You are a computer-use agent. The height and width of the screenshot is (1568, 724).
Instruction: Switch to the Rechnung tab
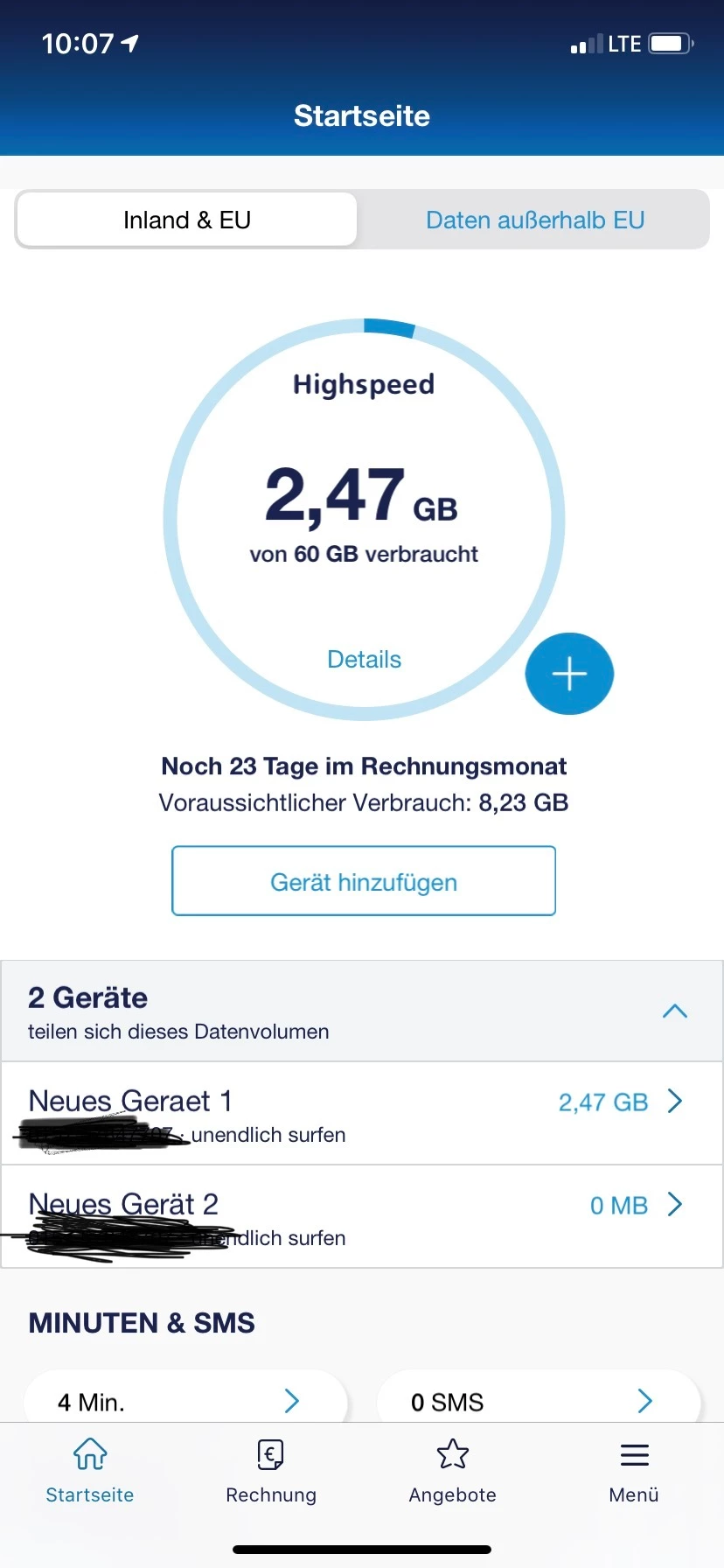click(271, 1470)
